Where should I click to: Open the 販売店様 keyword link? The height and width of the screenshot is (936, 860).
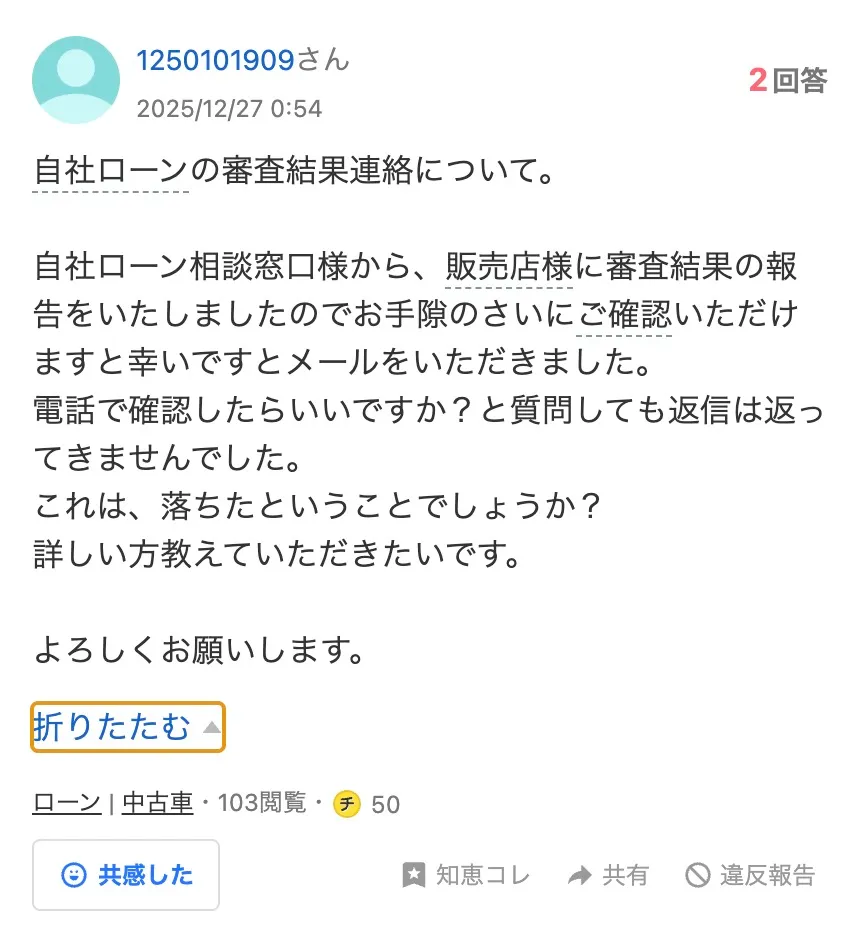click(x=509, y=267)
